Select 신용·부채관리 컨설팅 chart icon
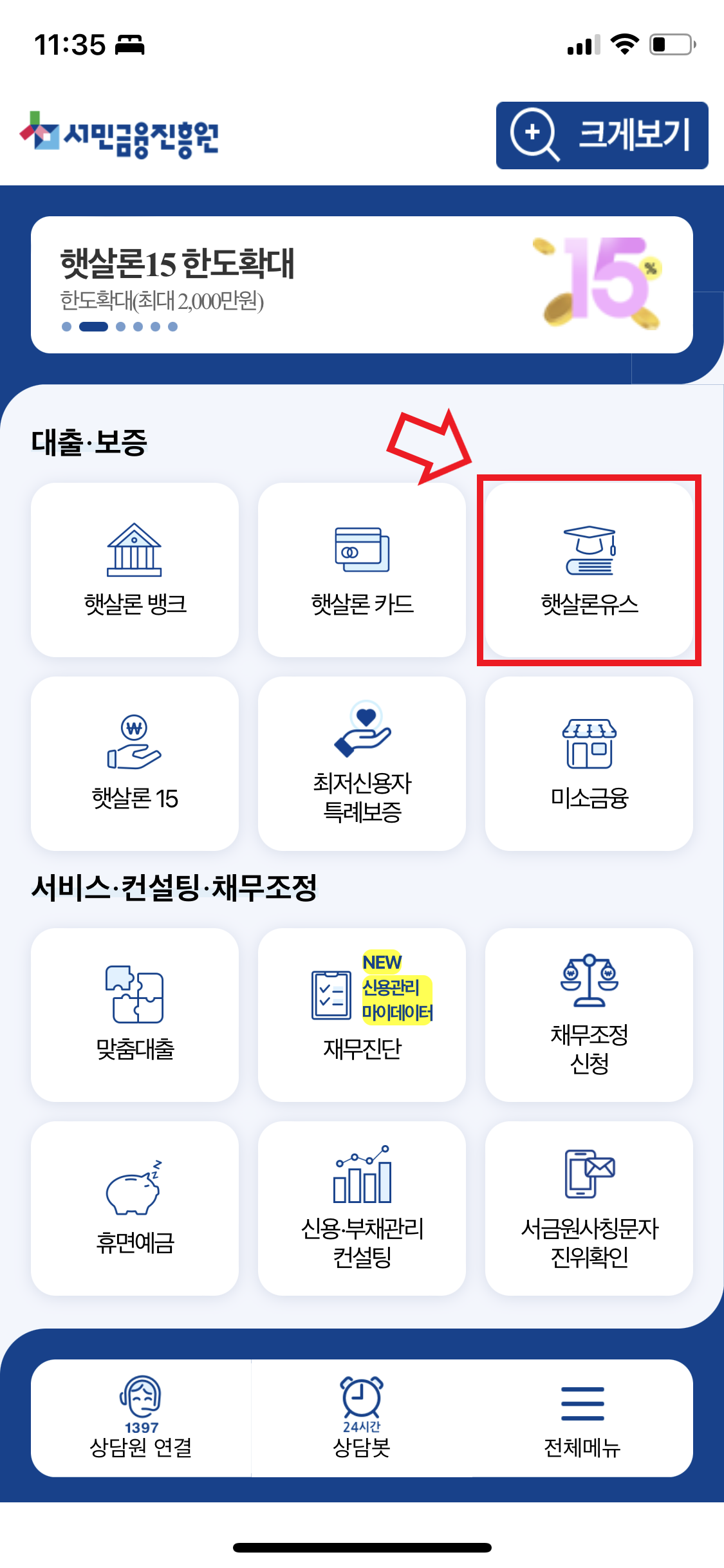Viewport: 724px width, 1568px height. [362, 1207]
